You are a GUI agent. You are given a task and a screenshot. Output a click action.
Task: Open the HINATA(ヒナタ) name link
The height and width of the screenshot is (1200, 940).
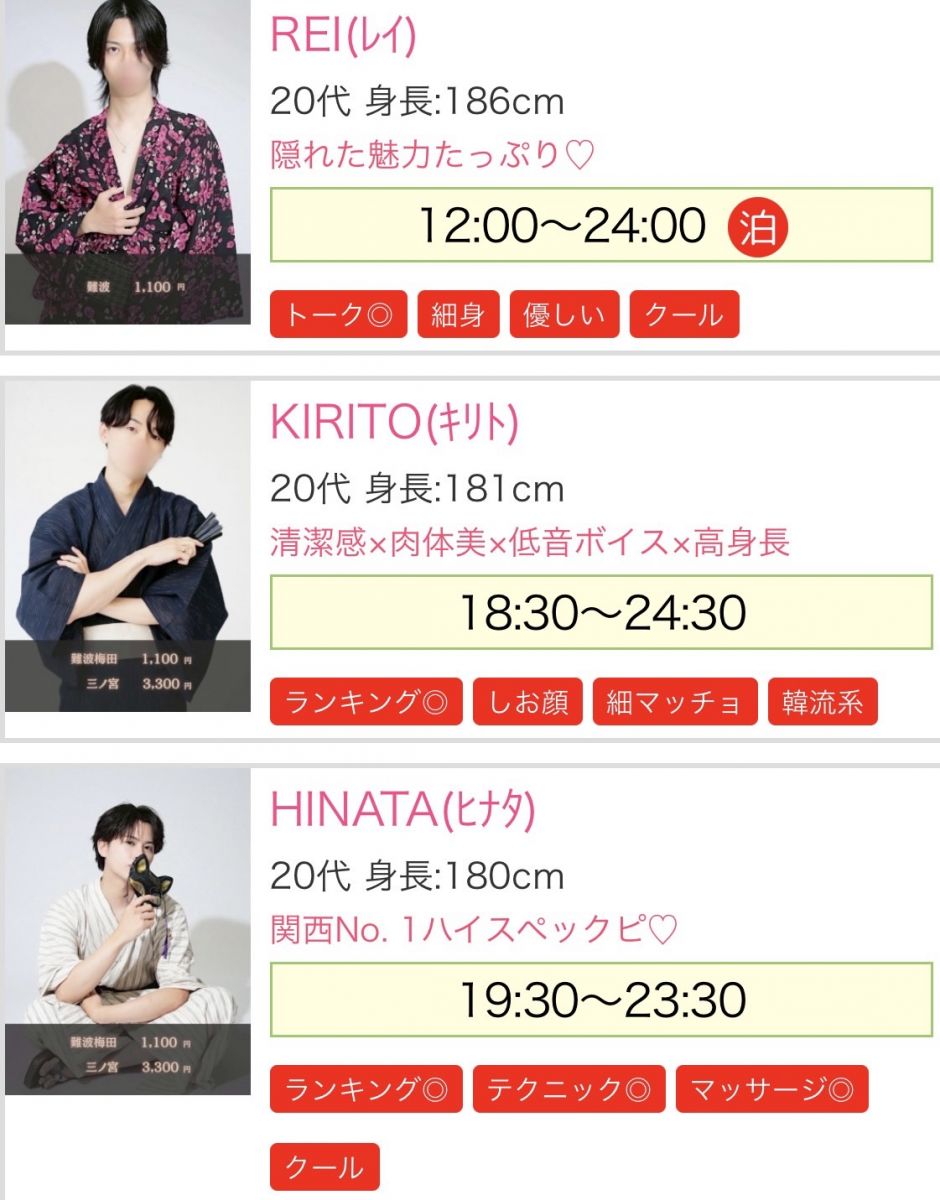(x=403, y=811)
